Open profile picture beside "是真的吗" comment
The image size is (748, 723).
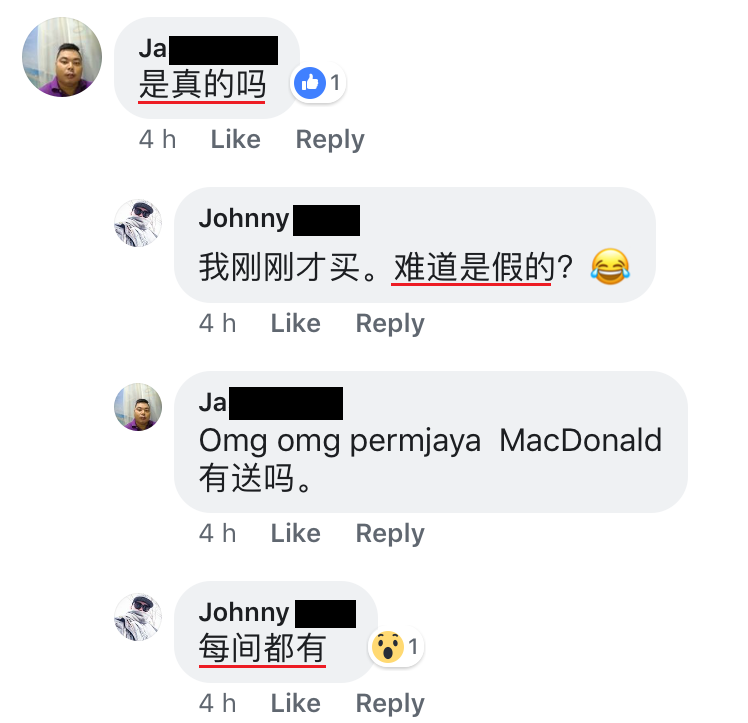click(x=63, y=57)
